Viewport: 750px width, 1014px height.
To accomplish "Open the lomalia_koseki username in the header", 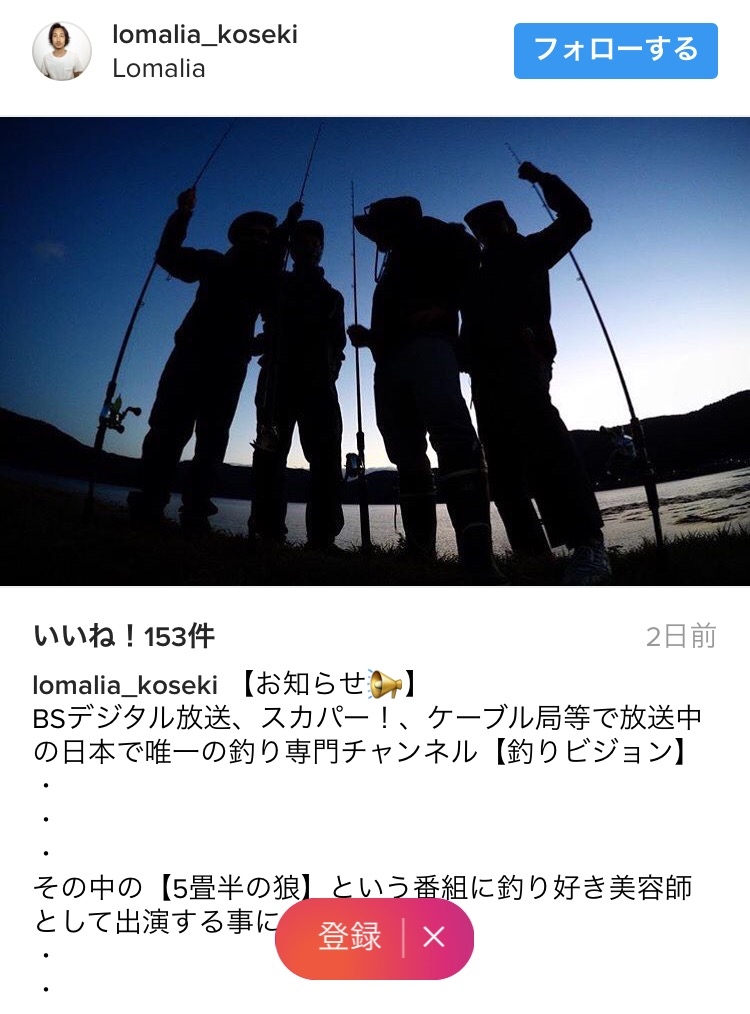I will (x=205, y=34).
